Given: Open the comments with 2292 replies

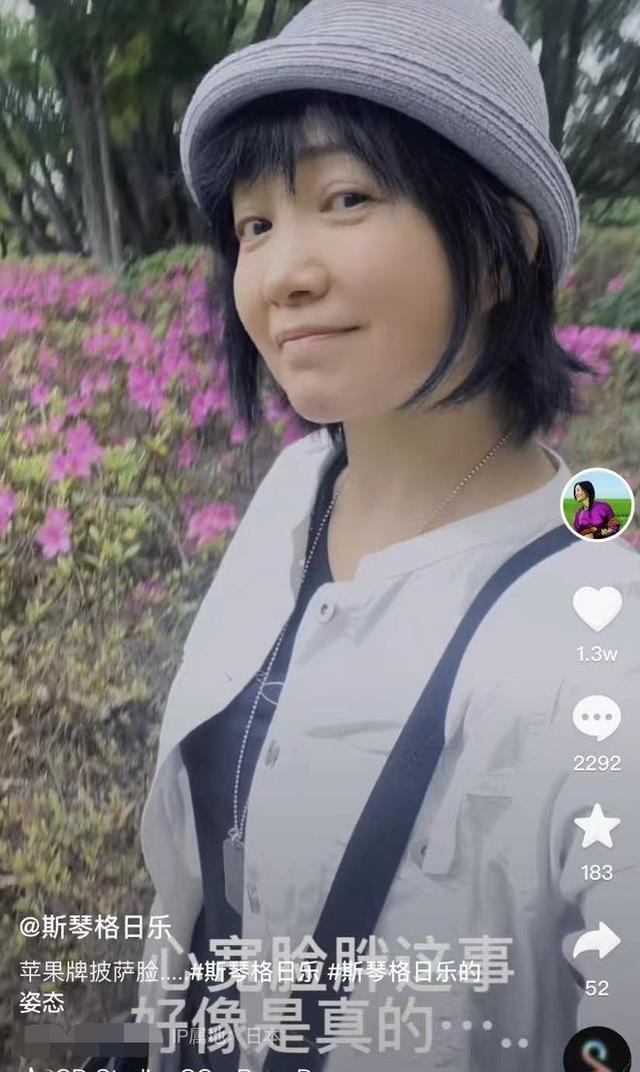Looking at the screenshot, I should [597, 718].
